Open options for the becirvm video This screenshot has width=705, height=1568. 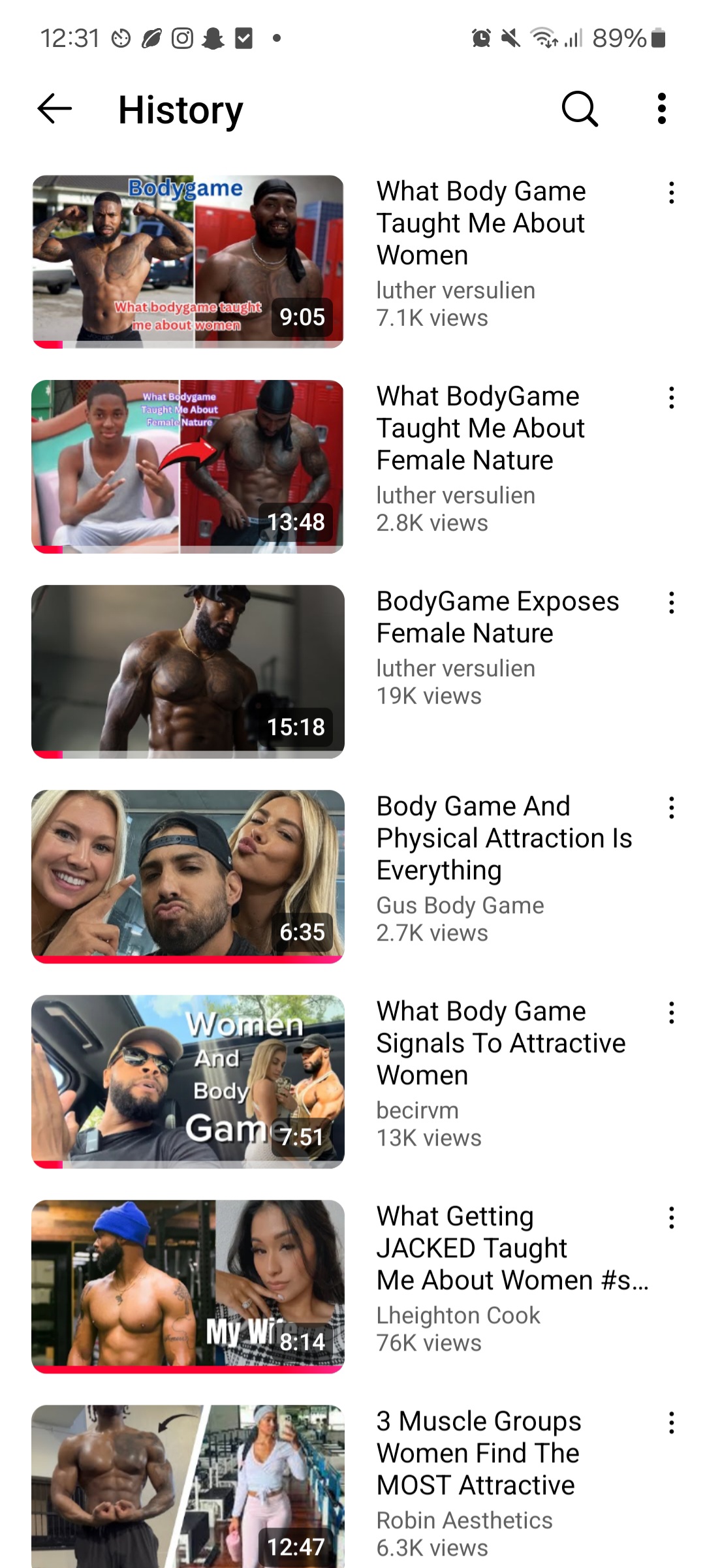671,1013
